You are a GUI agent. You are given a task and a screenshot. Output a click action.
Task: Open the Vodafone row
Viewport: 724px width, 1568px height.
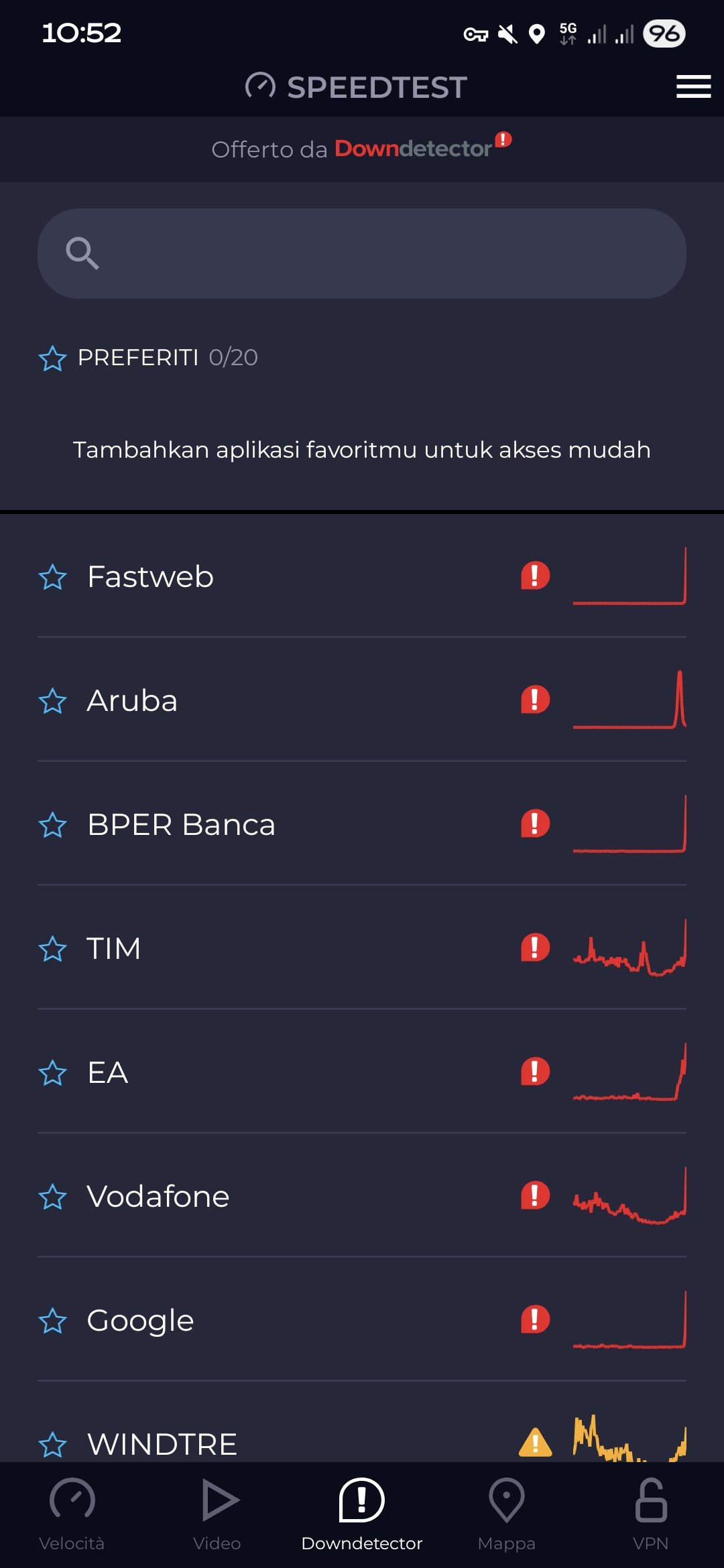point(302,1196)
